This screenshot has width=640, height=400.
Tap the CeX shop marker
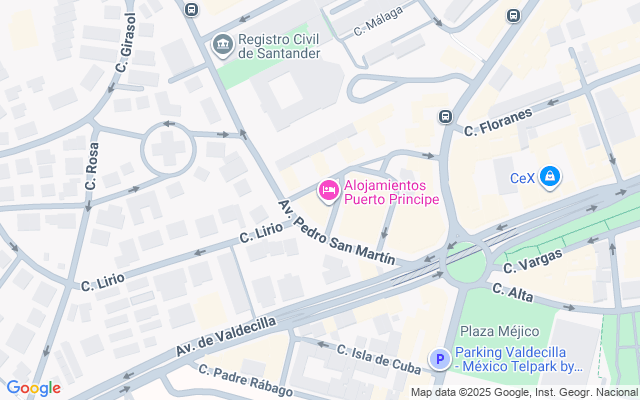pos(550,178)
